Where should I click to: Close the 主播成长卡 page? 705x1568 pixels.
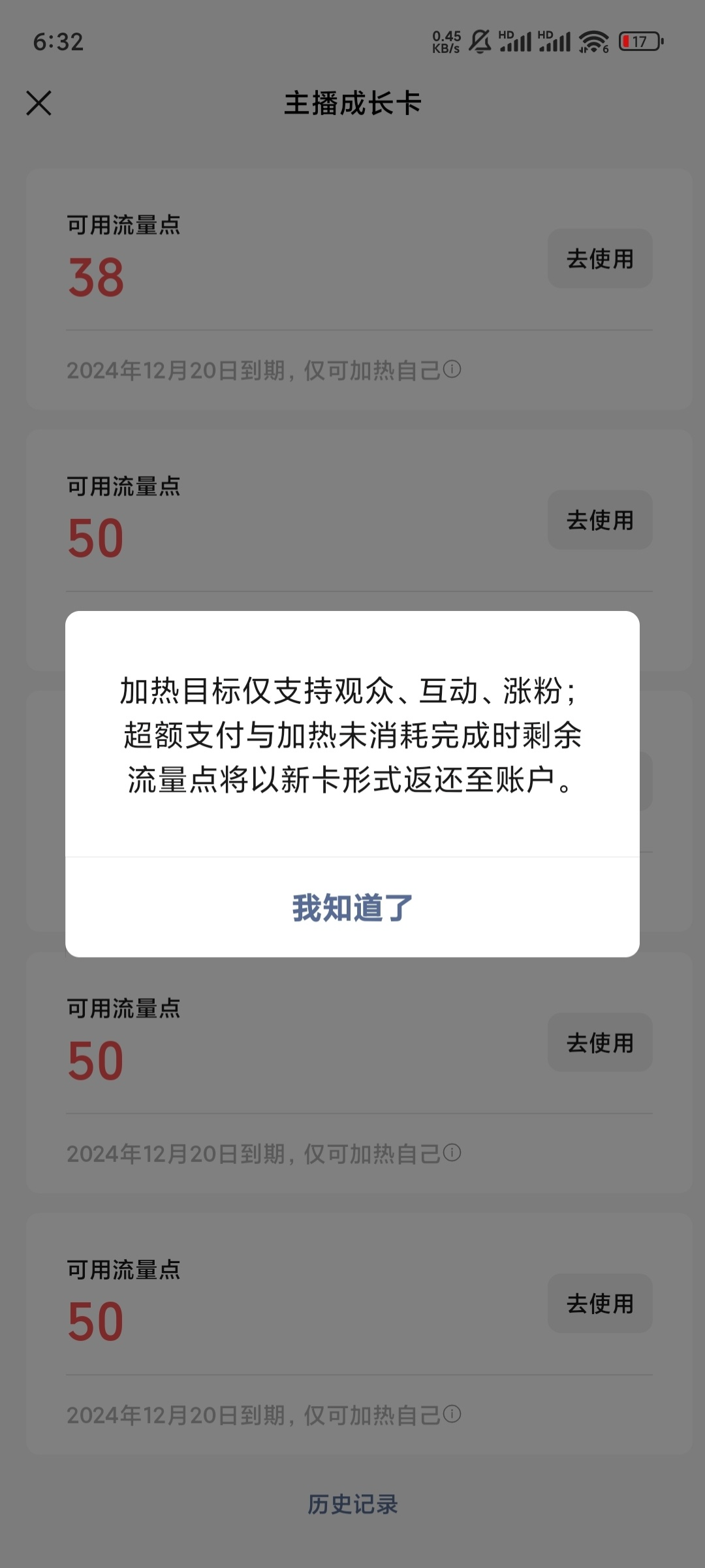point(39,103)
